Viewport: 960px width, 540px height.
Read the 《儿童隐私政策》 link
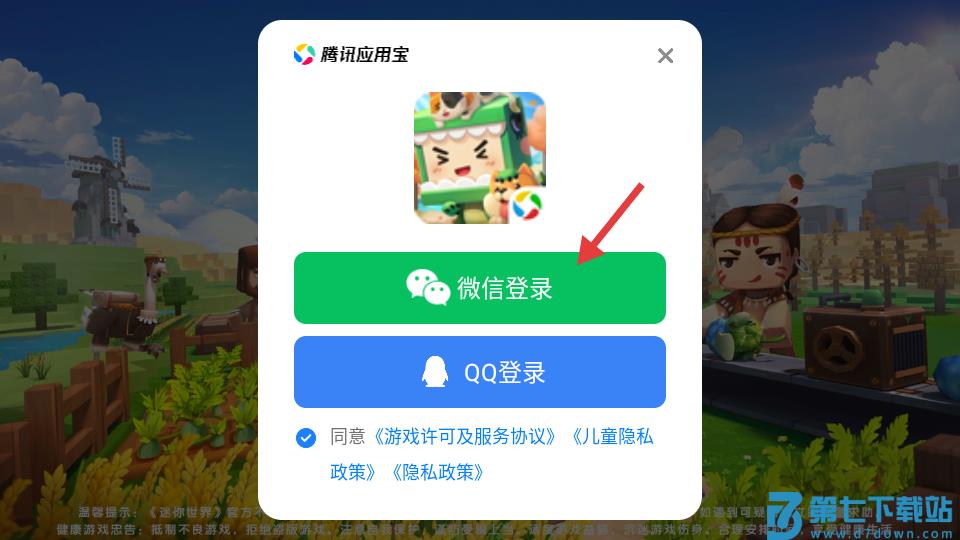point(610,437)
